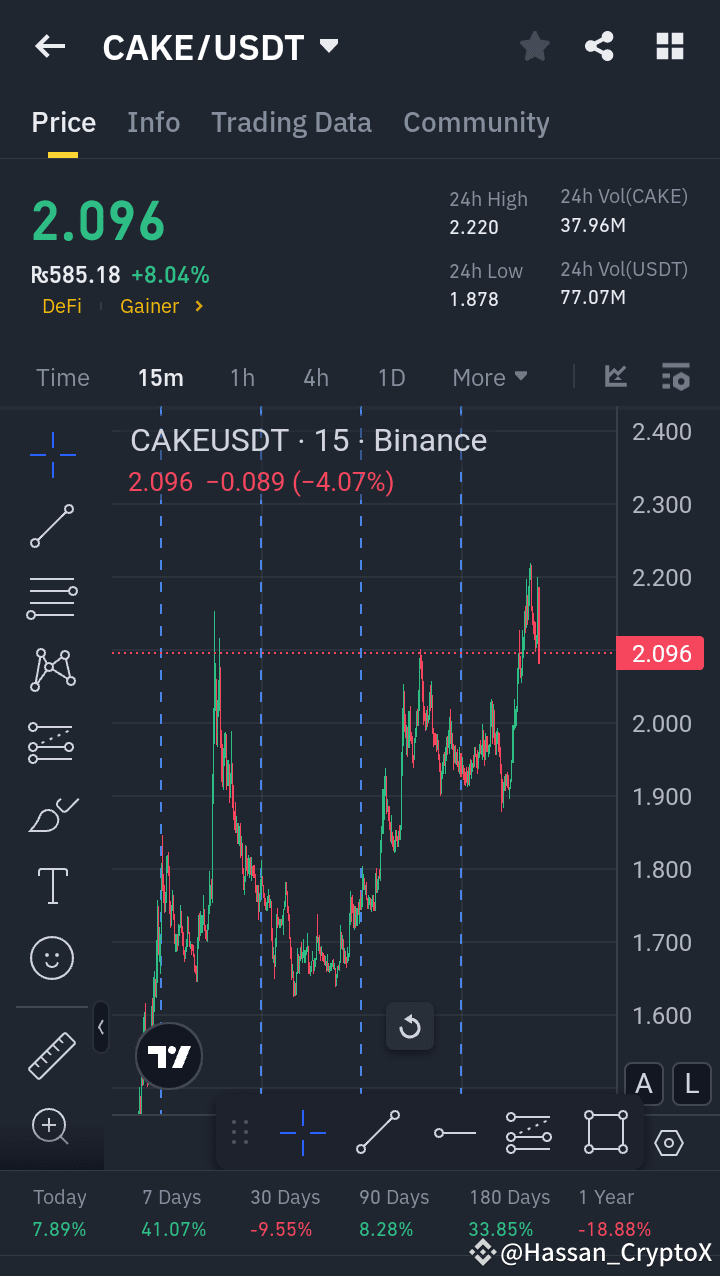Collapse the drawing tools sidebar
Image resolution: width=720 pixels, height=1276 pixels.
(101, 1027)
